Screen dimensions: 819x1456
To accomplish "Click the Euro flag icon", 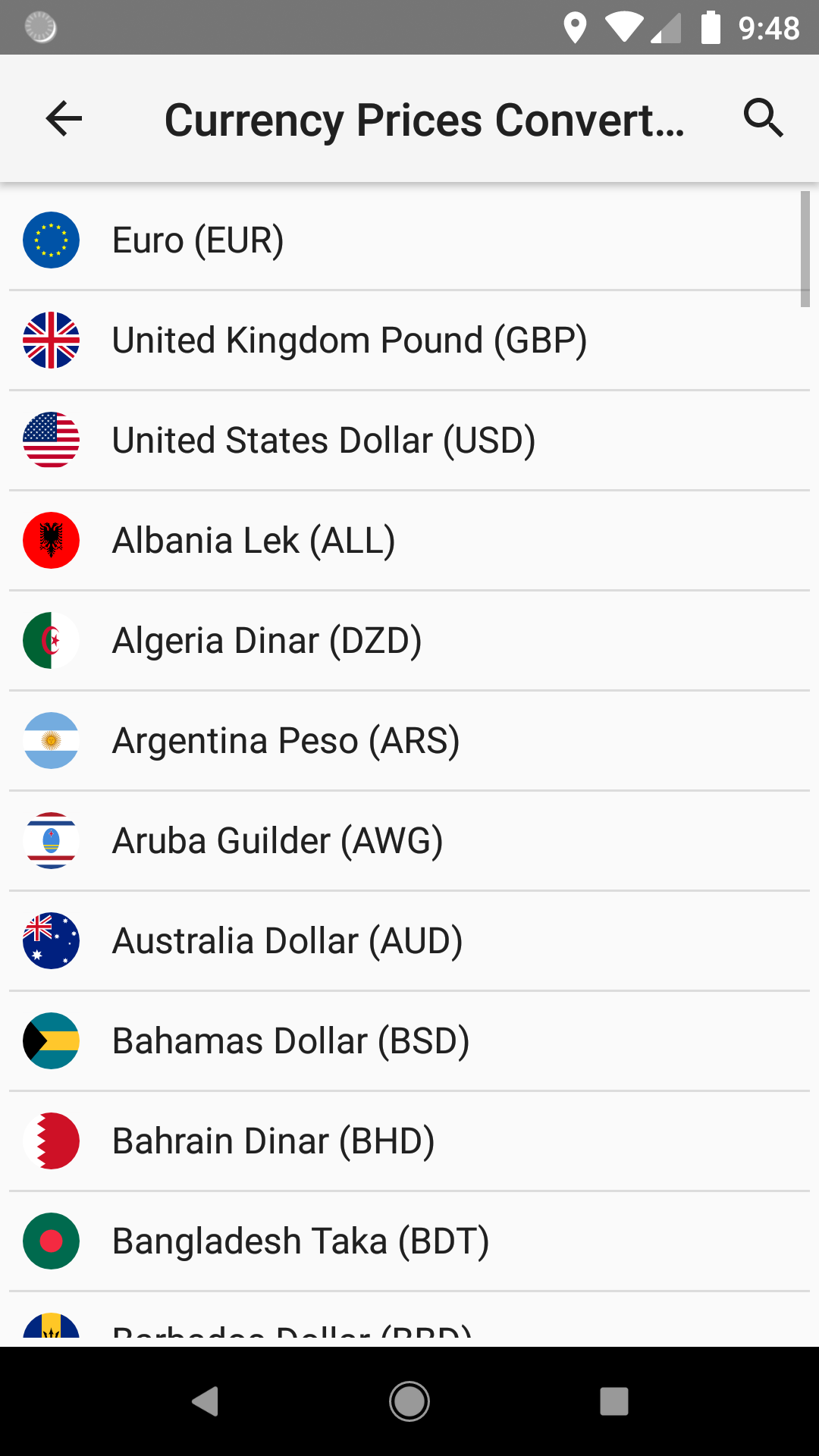I will pos(51,240).
